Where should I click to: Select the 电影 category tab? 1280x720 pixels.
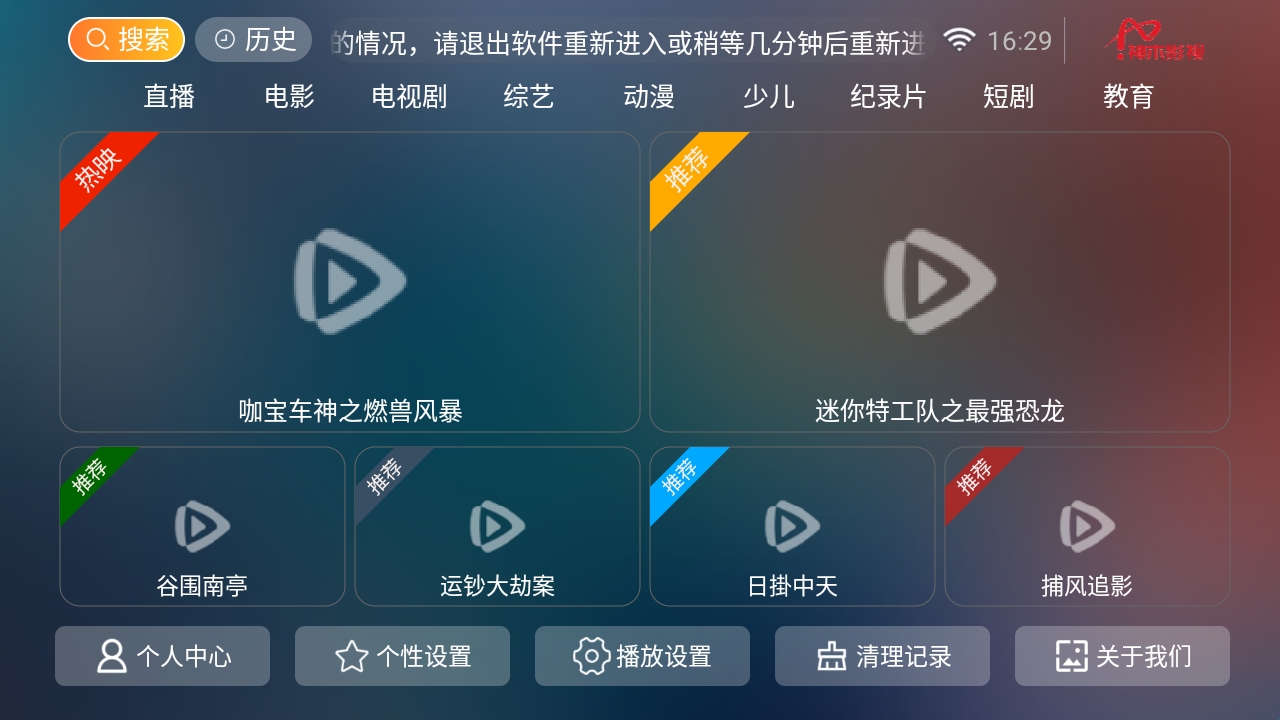point(289,97)
